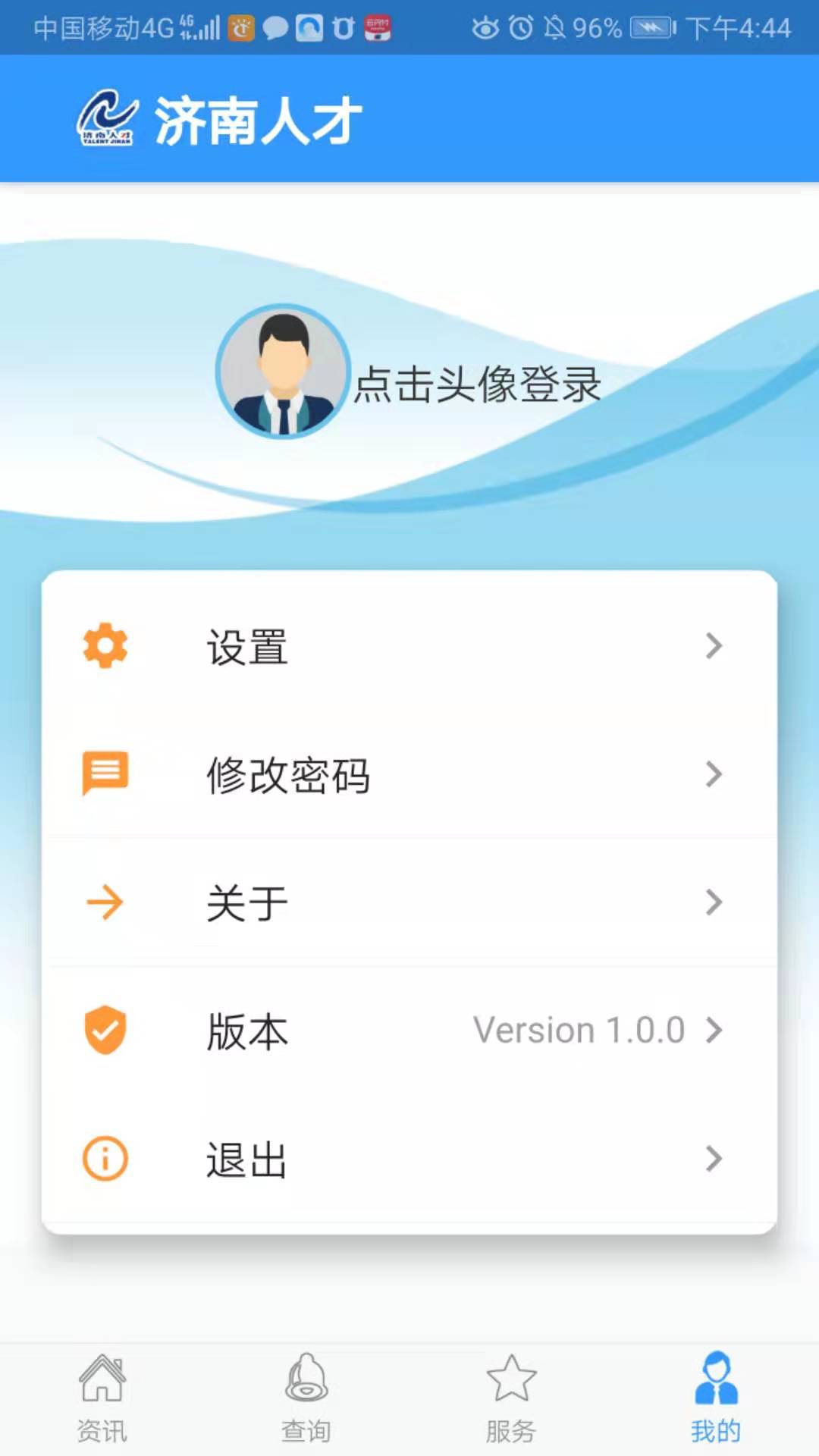Switch to the 服务 tab
This screenshot has height=1456, width=819.
click(x=511, y=1399)
